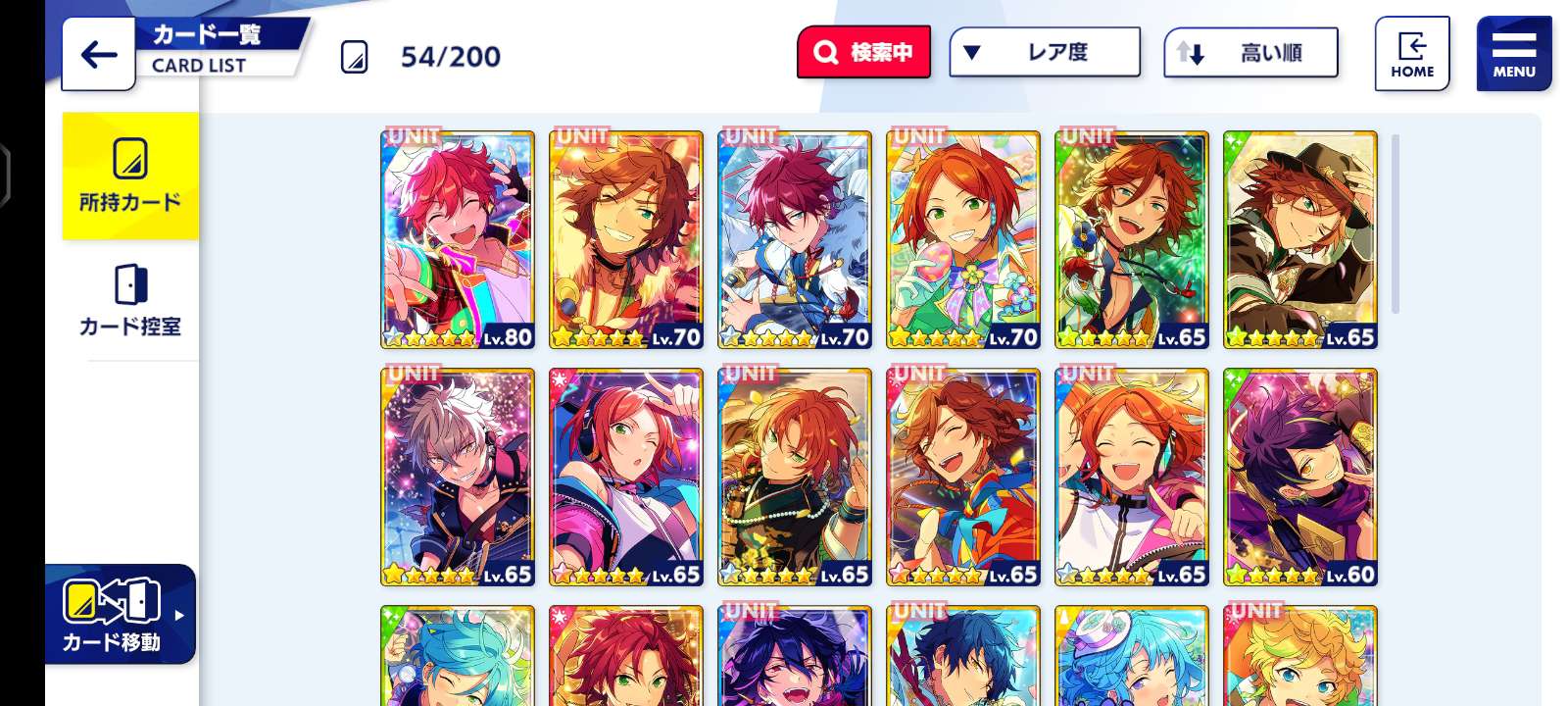The image size is (1568, 706).
Task: Toggle the 高い順 sort order
Action: pyautogui.click(x=1250, y=53)
